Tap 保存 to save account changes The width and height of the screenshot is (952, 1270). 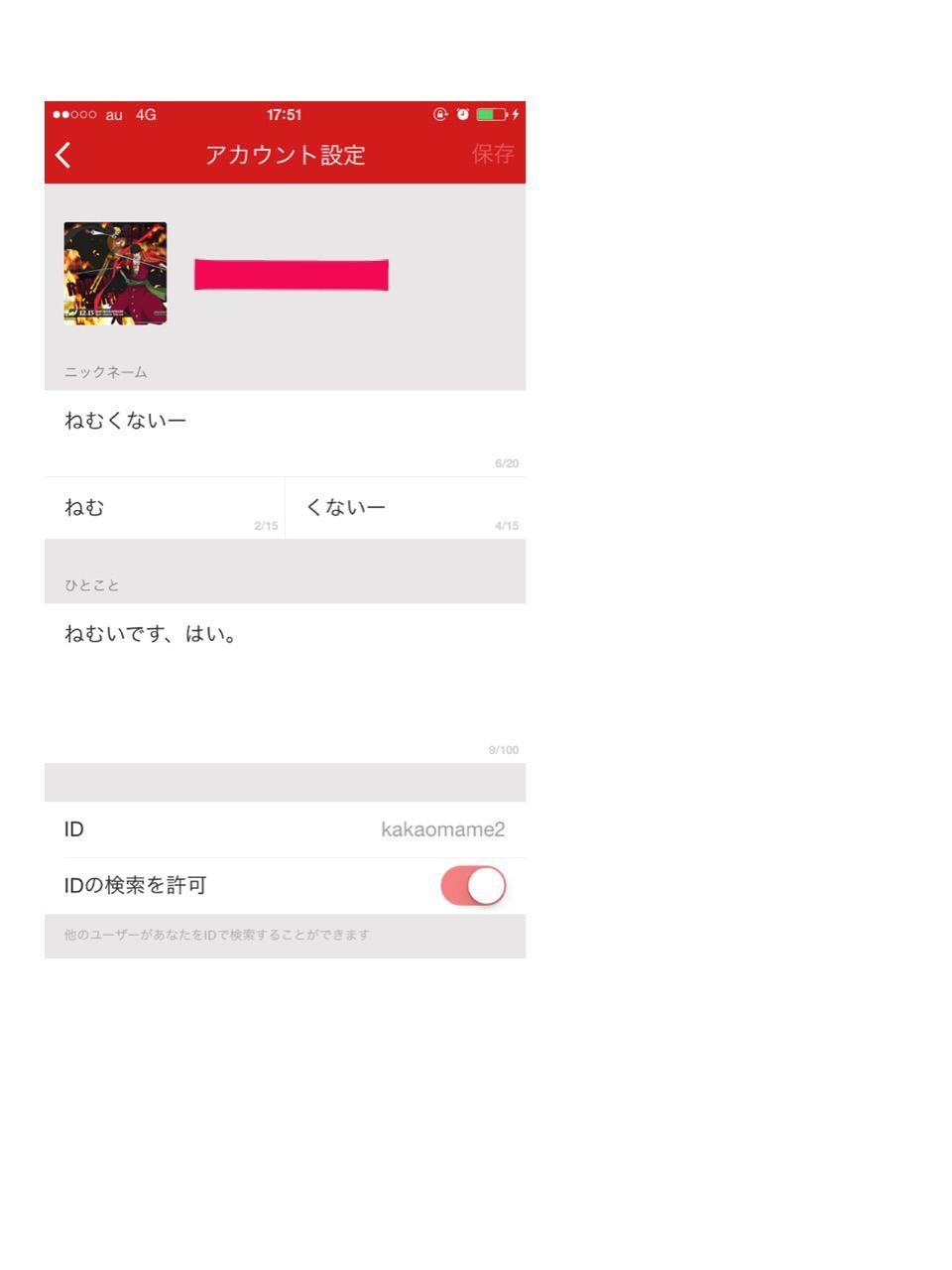click(495, 155)
